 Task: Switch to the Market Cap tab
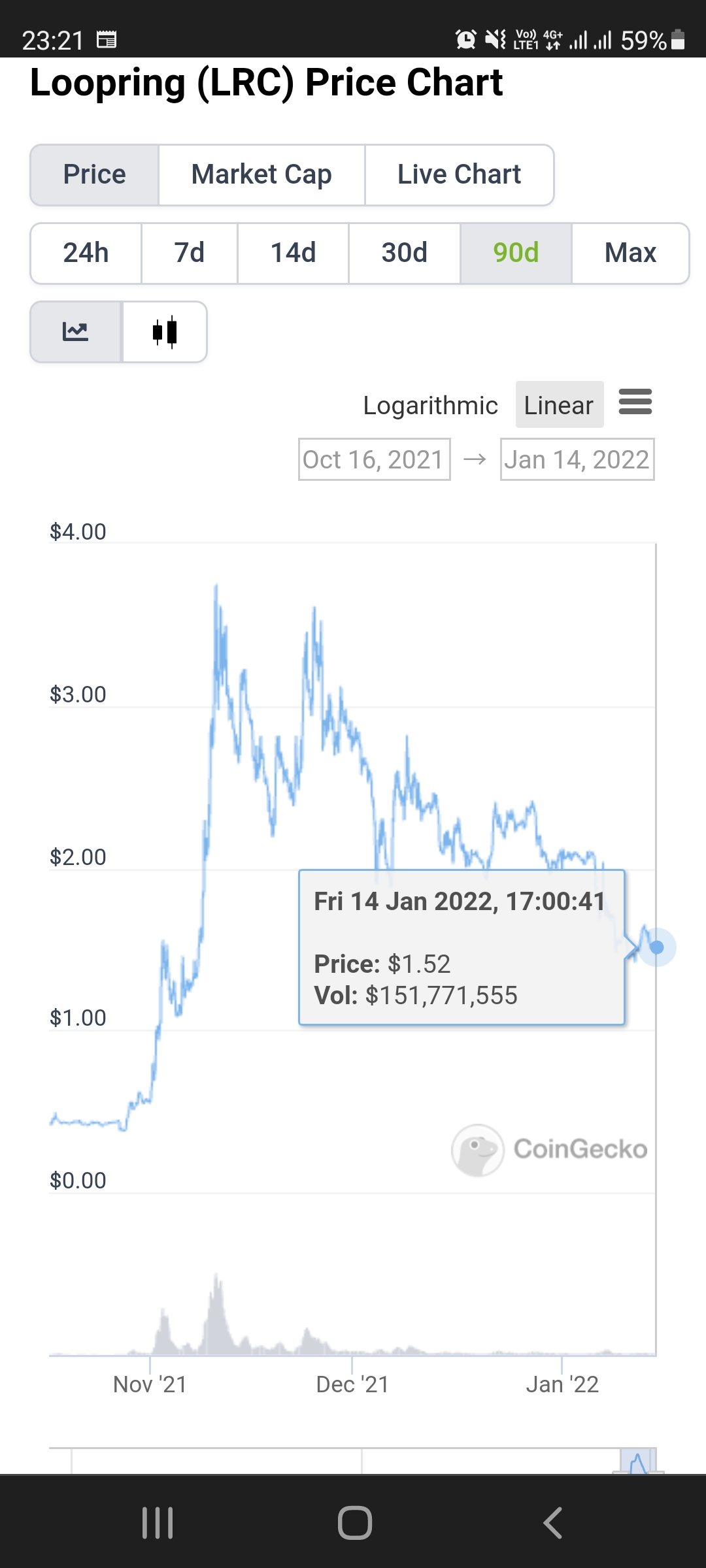pyautogui.click(x=261, y=175)
